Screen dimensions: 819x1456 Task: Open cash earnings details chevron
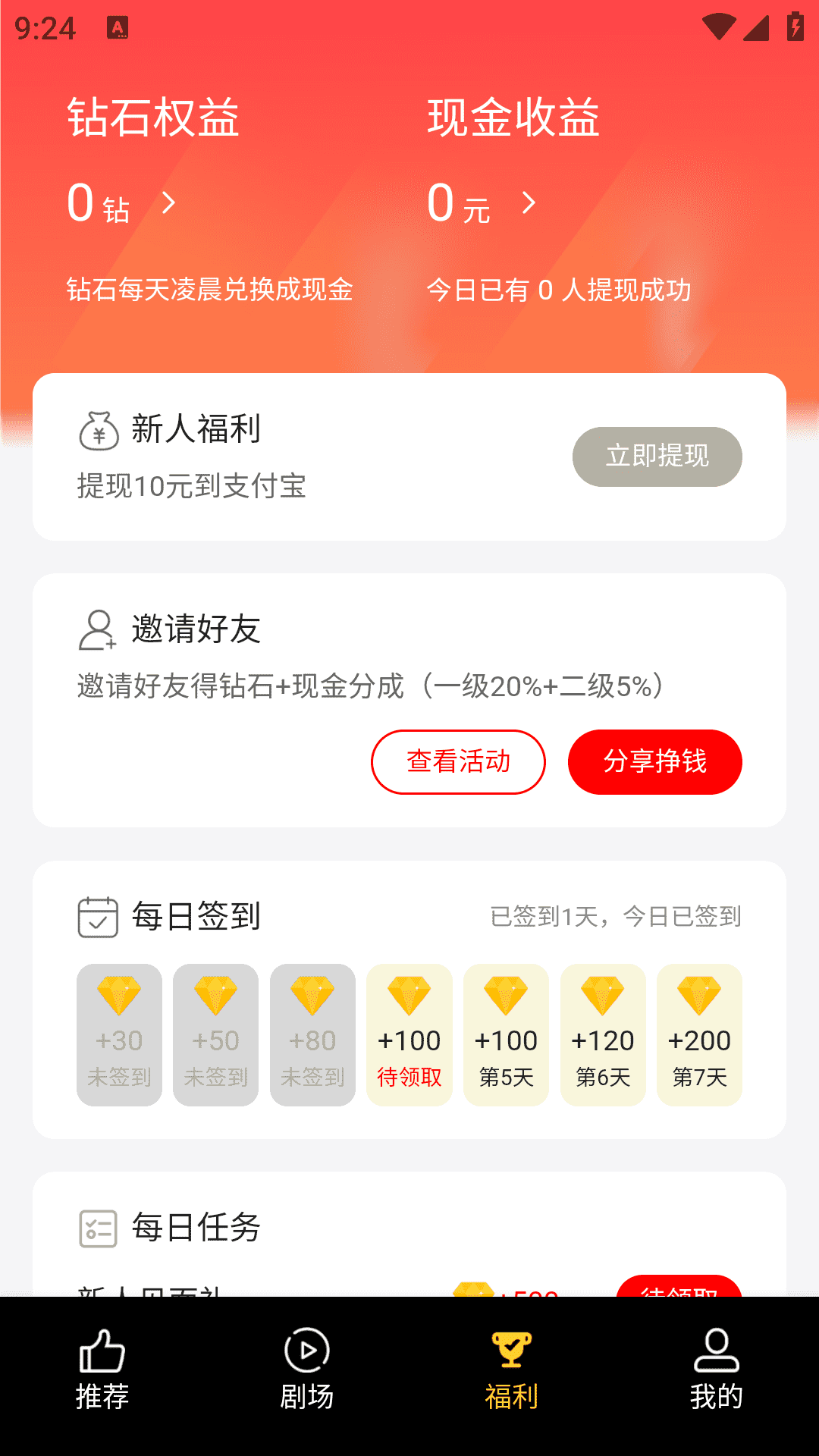(x=529, y=203)
